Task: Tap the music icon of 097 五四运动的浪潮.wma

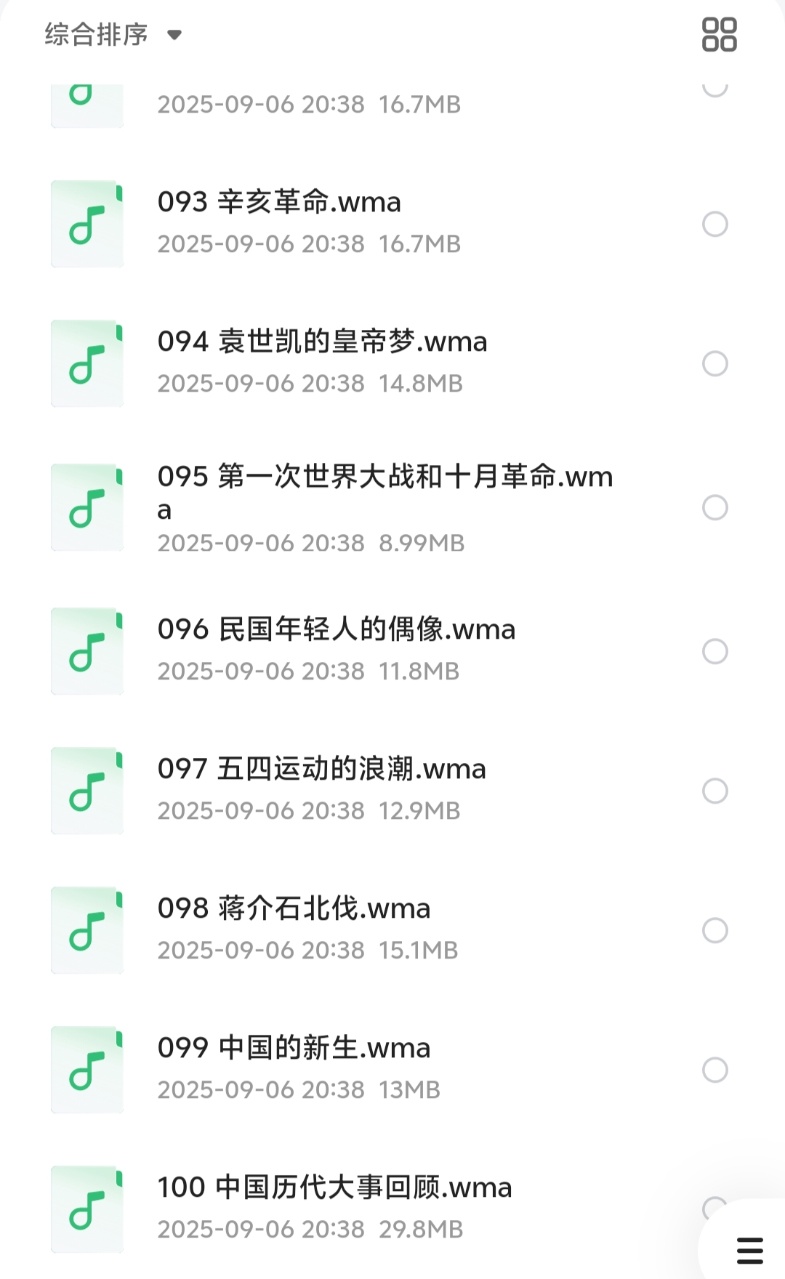Action: [86, 790]
